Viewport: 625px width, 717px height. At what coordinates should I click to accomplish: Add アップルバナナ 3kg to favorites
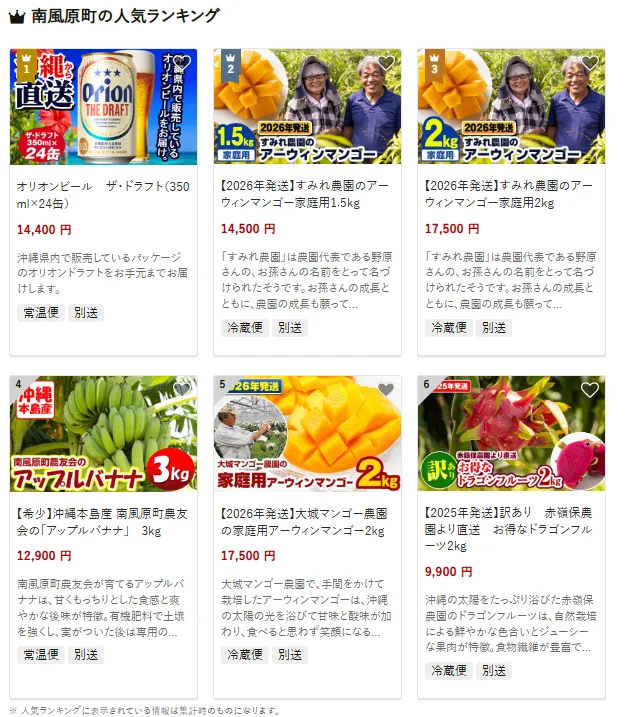[x=181, y=390]
